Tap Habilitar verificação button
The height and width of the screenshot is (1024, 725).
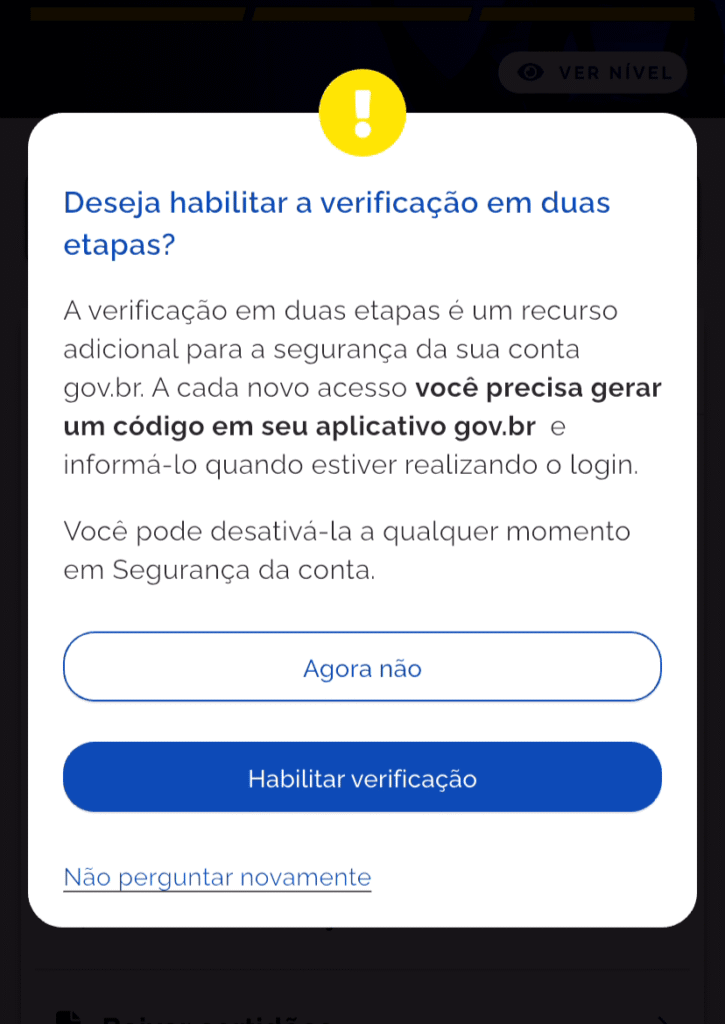point(362,778)
